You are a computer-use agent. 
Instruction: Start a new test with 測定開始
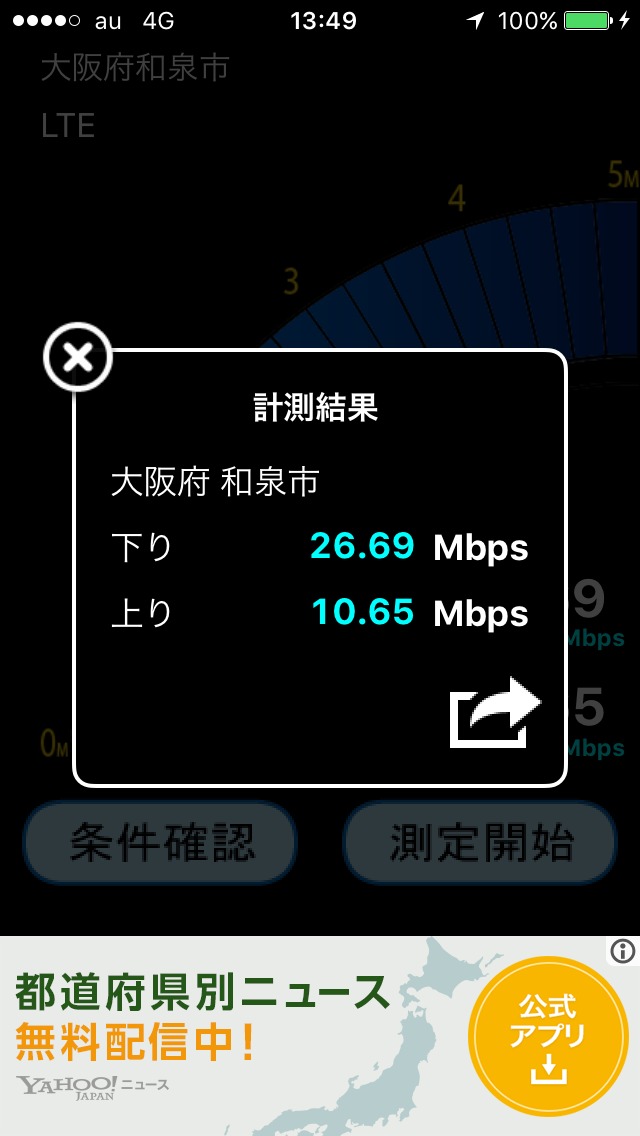pyautogui.click(x=481, y=843)
